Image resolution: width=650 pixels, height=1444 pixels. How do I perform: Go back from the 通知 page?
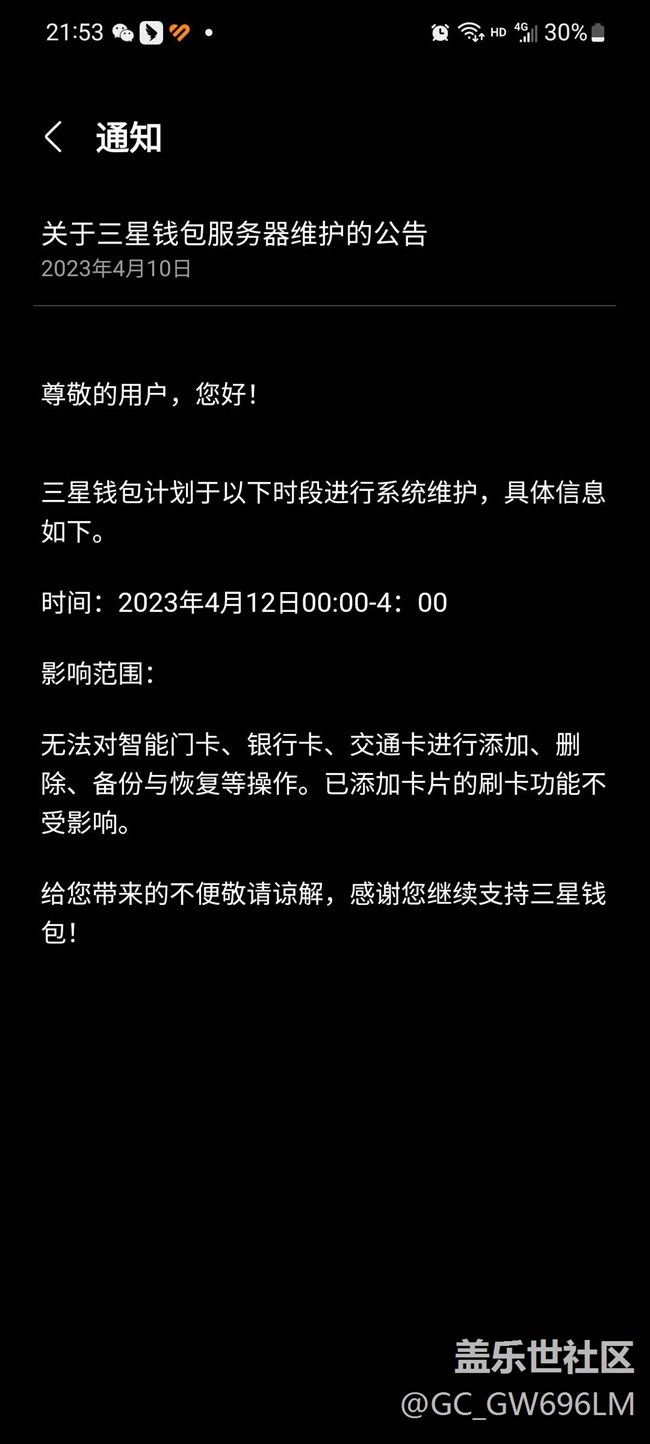tap(54, 138)
